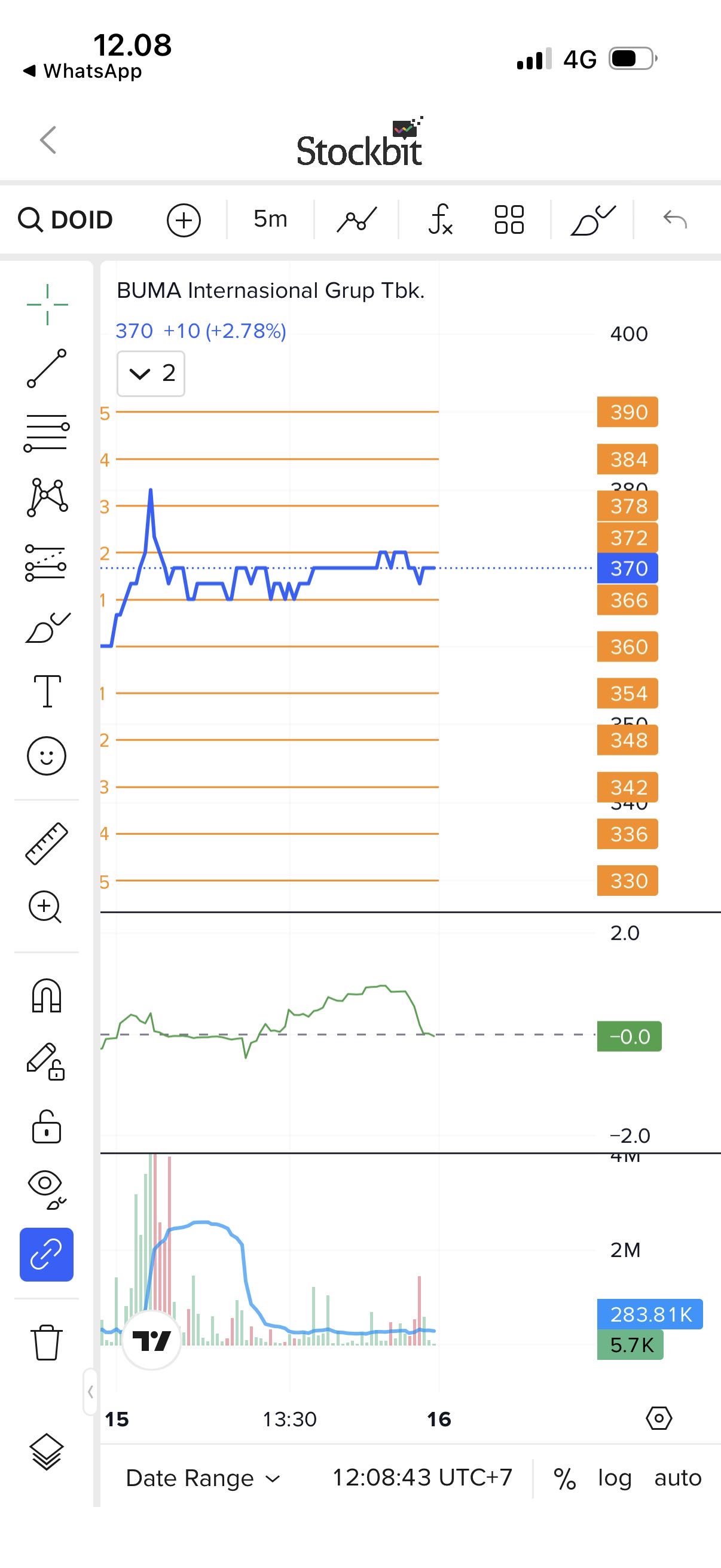The height and width of the screenshot is (1568, 721).
Task: Open the chart style selector
Action: click(356, 219)
